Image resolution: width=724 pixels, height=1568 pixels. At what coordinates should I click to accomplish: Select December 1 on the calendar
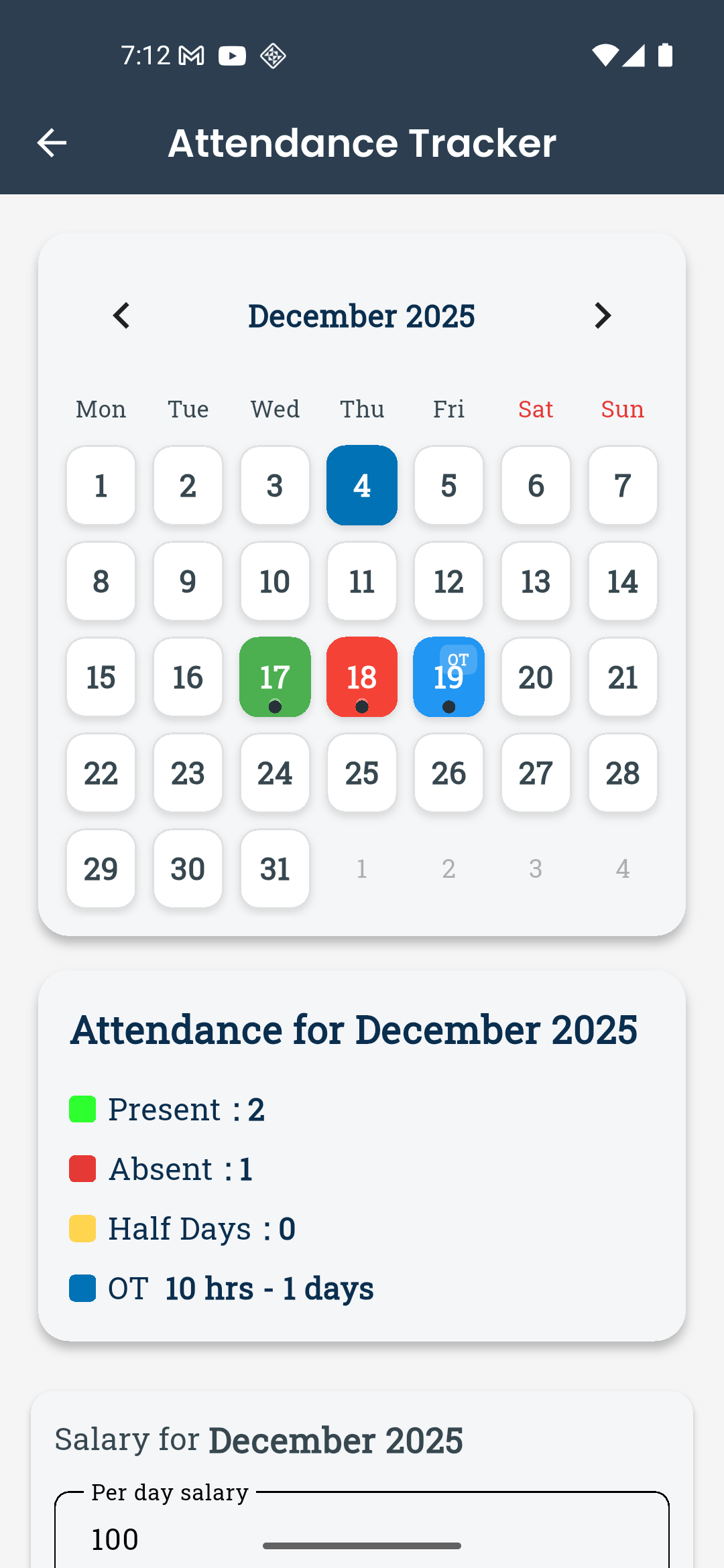[x=101, y=485]
